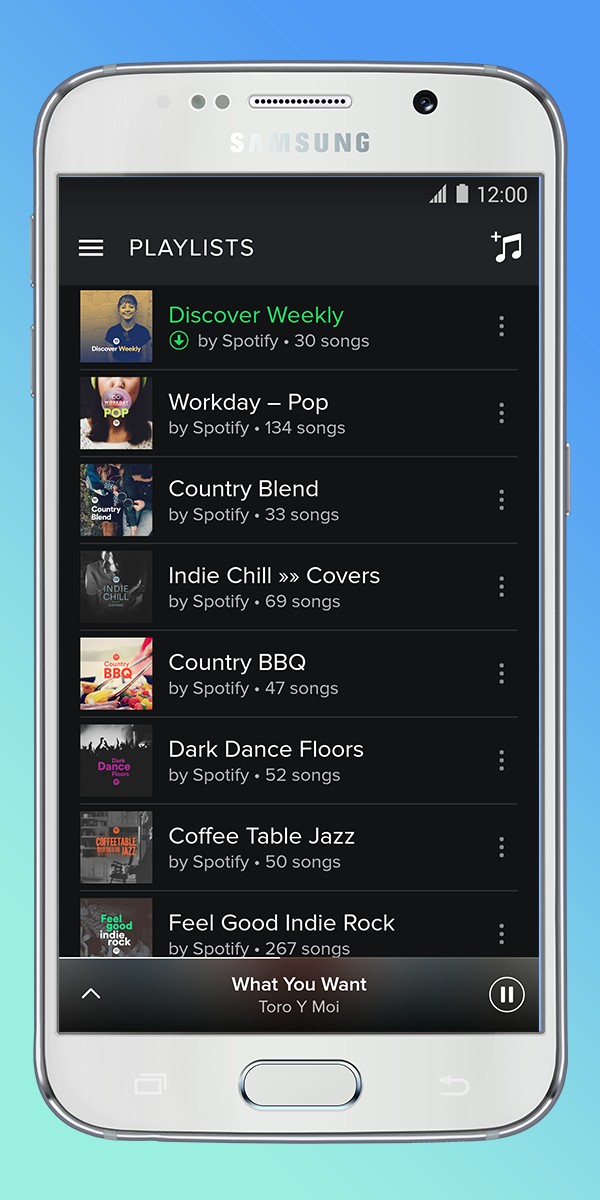Open options for Discover Weekly
600x1200 pixels.
tap(501, 326)
